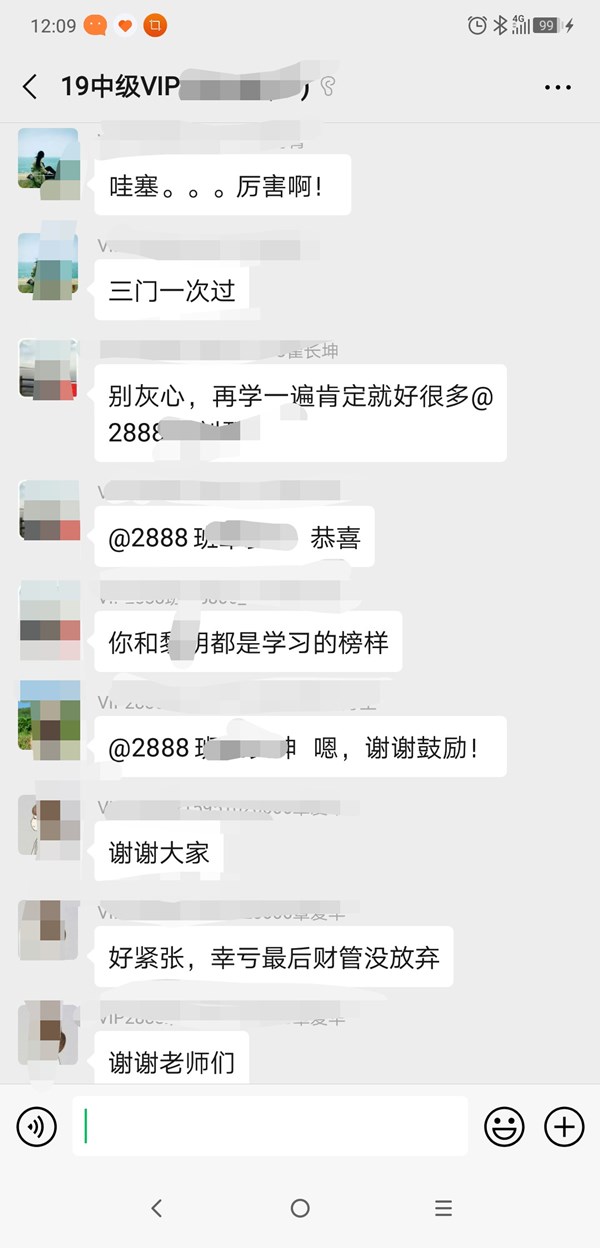Open profile of sender of 别灰心 message
Image resolution: width=600 pixels, height=1248 pixels.
point(48,369)
